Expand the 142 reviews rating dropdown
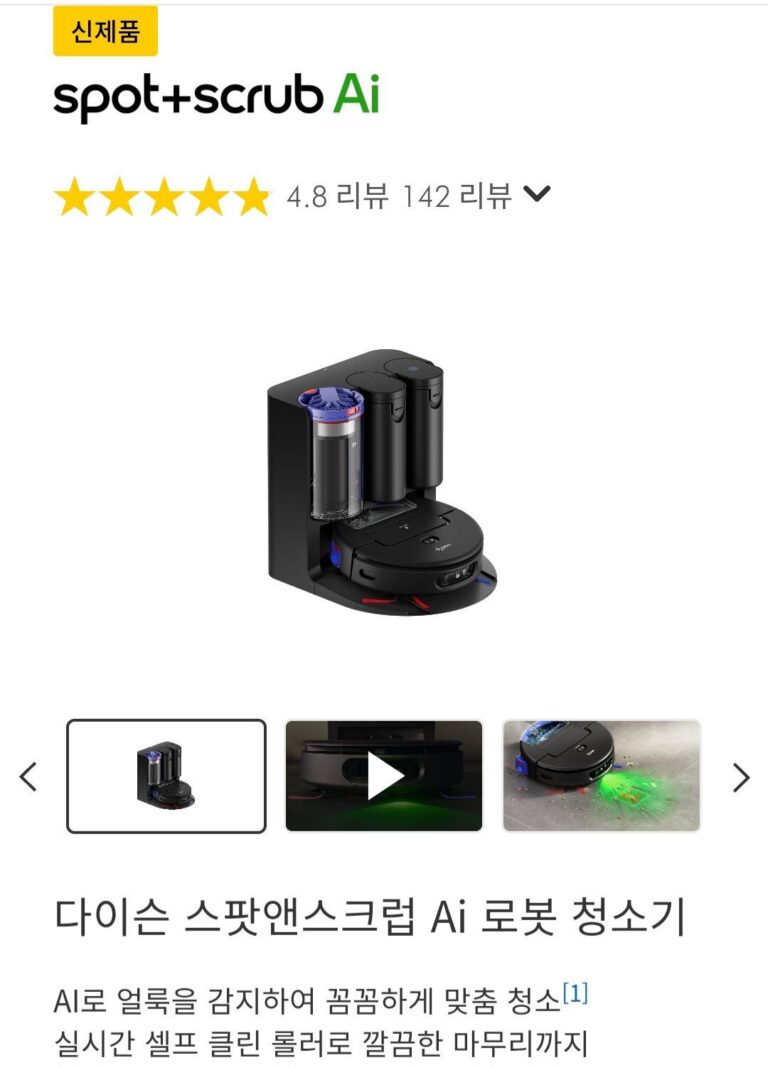The image size is (768, 1068). (x=537, y=195)
